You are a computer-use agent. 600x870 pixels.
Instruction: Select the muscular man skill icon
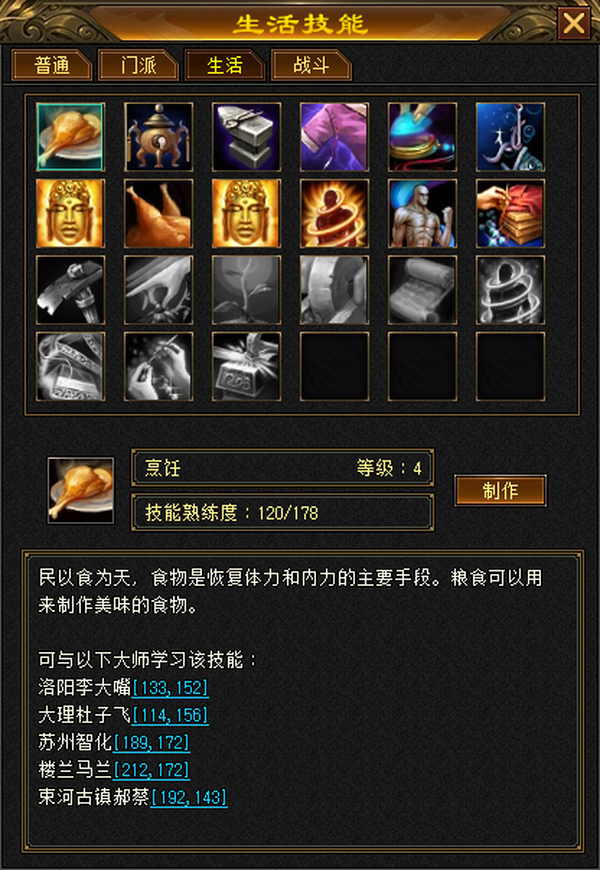tap(422, 214)
